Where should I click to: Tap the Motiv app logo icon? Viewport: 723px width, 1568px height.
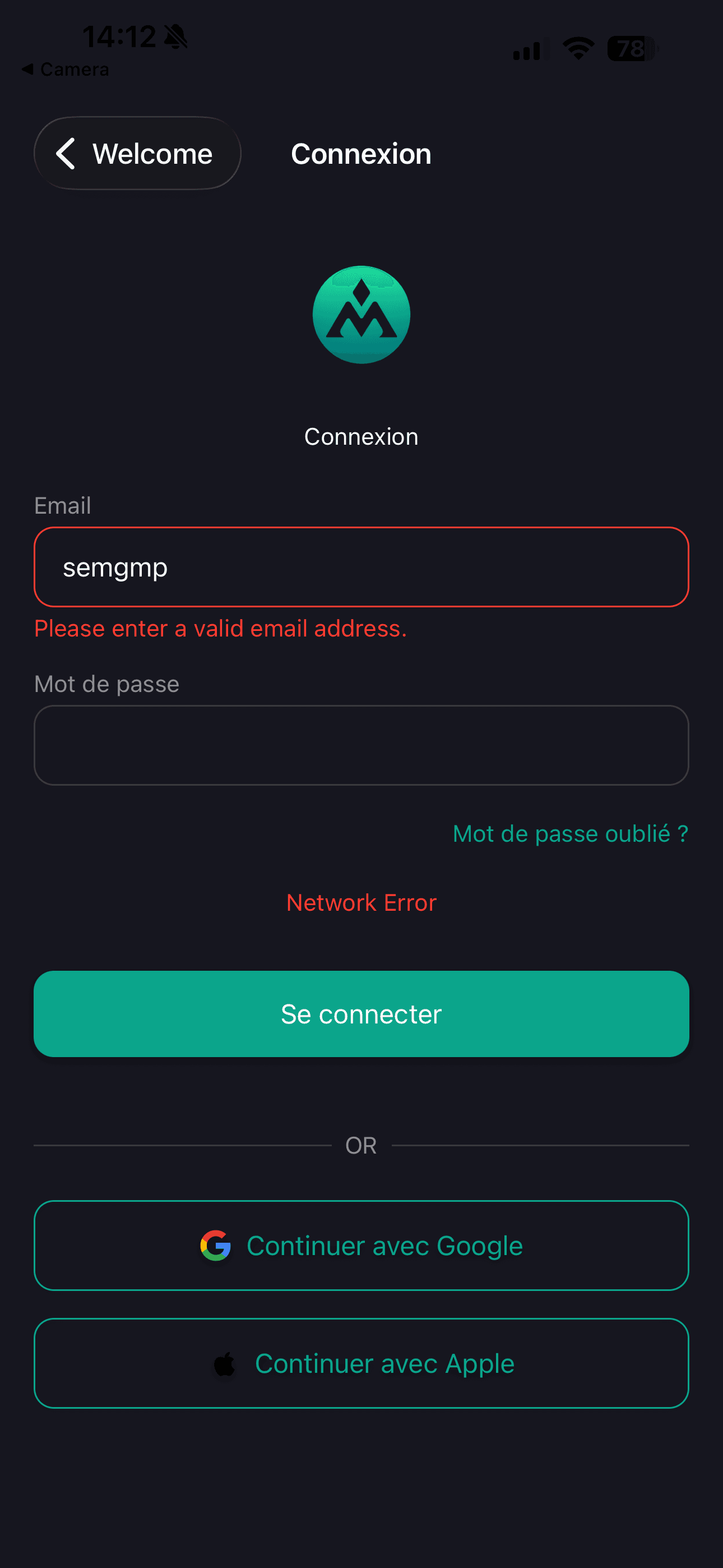[x=361, y=315]
